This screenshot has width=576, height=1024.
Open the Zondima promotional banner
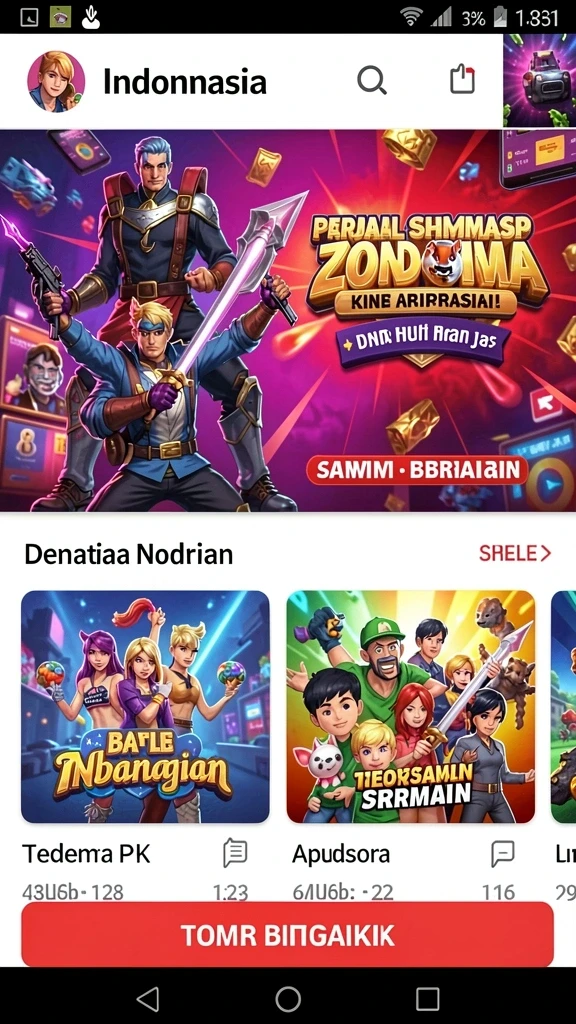(288, 320)
